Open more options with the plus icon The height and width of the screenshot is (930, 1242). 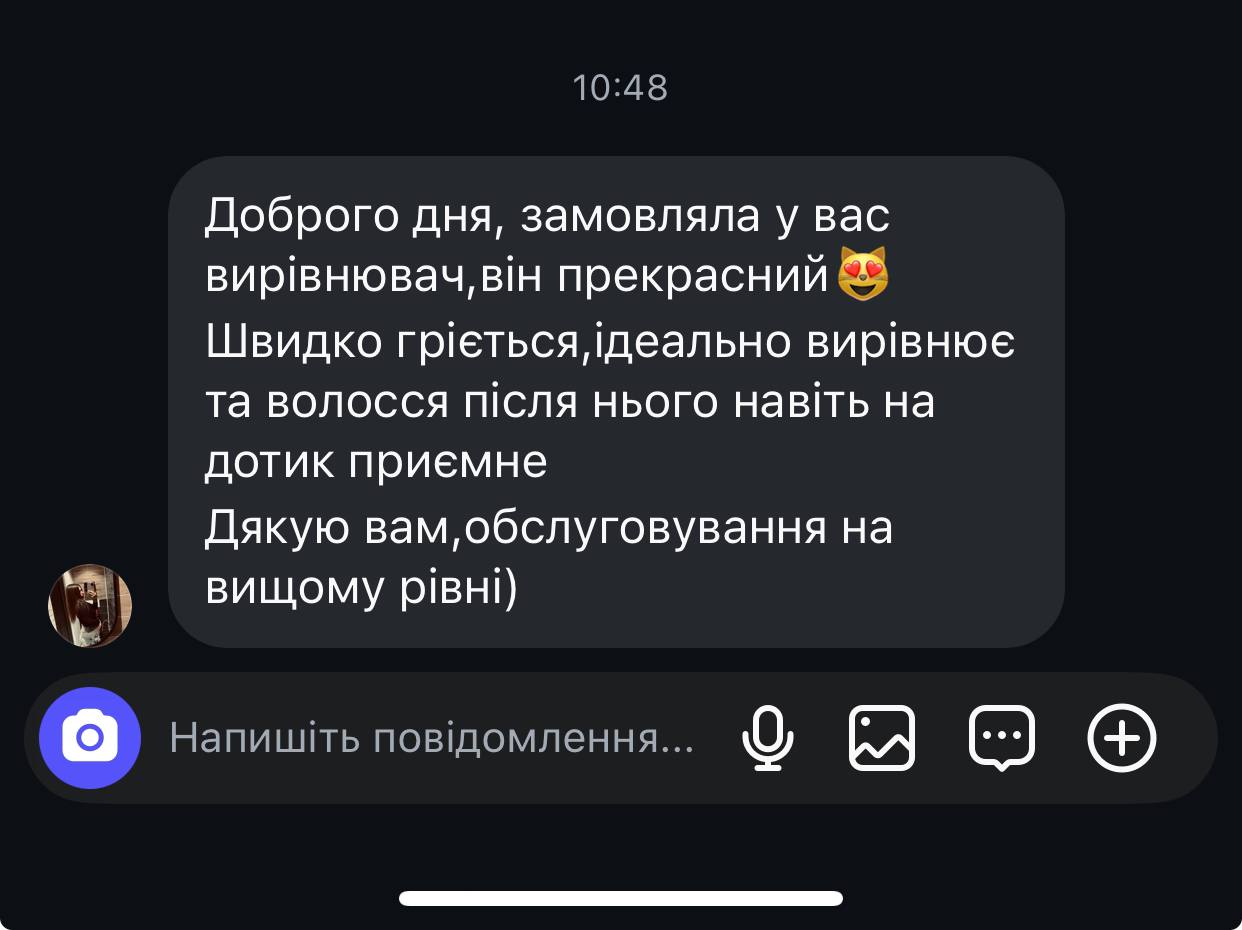click(1121, 738)
